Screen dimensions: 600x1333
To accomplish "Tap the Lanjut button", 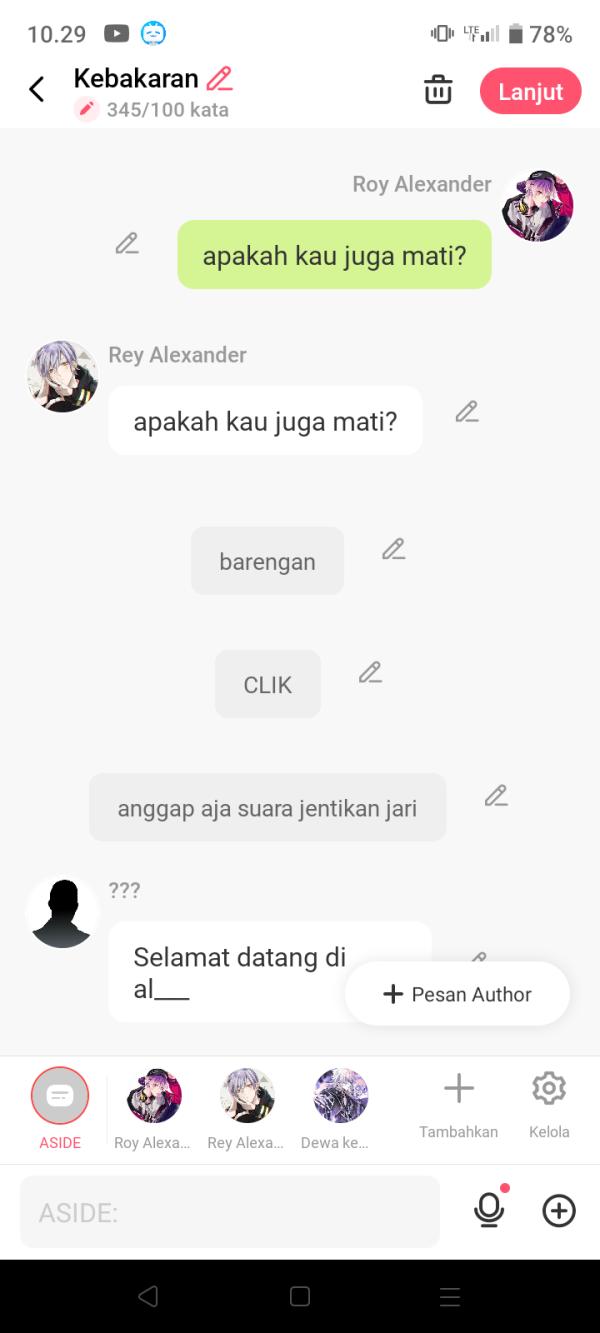I will pos(530,91).
